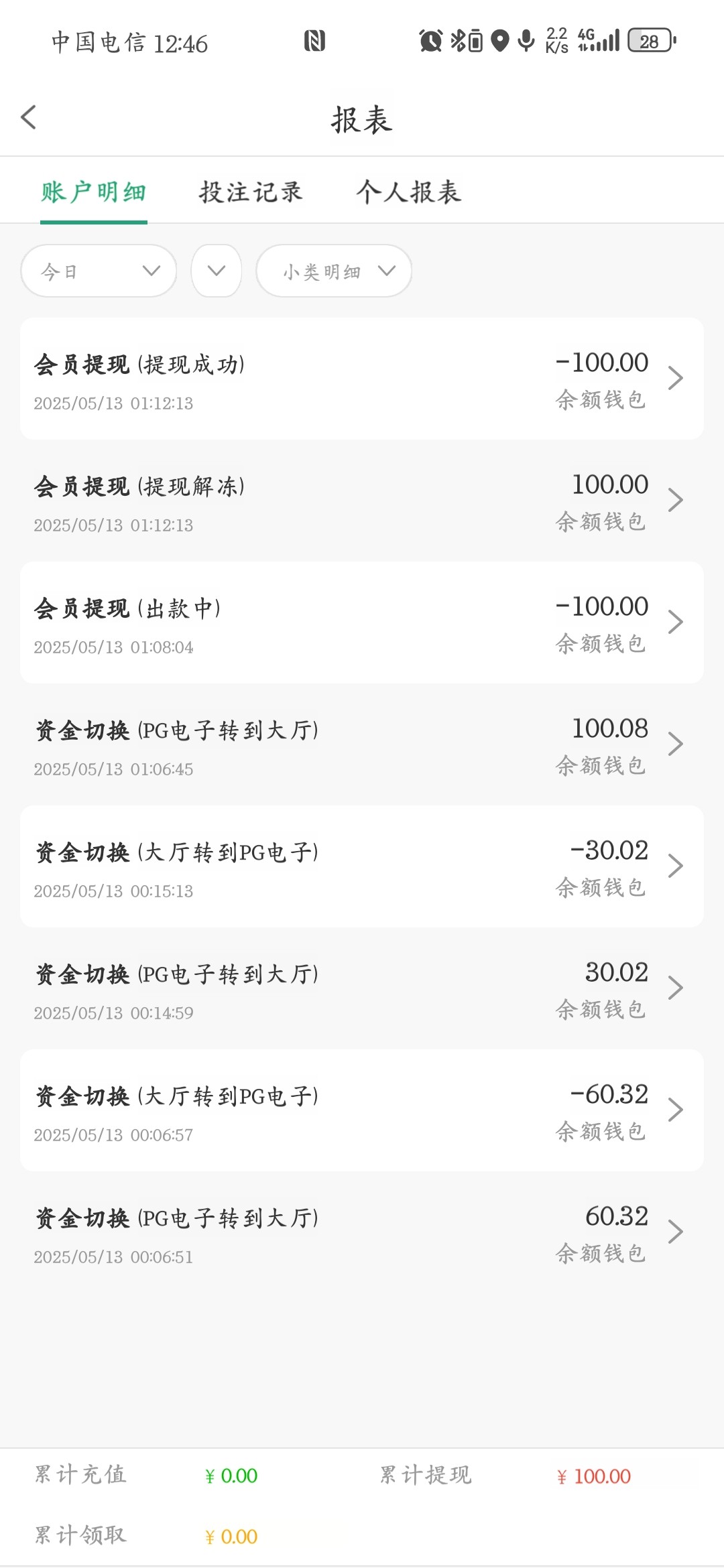
Task: Select the 账户明细 tab
Action: point(94,192)
